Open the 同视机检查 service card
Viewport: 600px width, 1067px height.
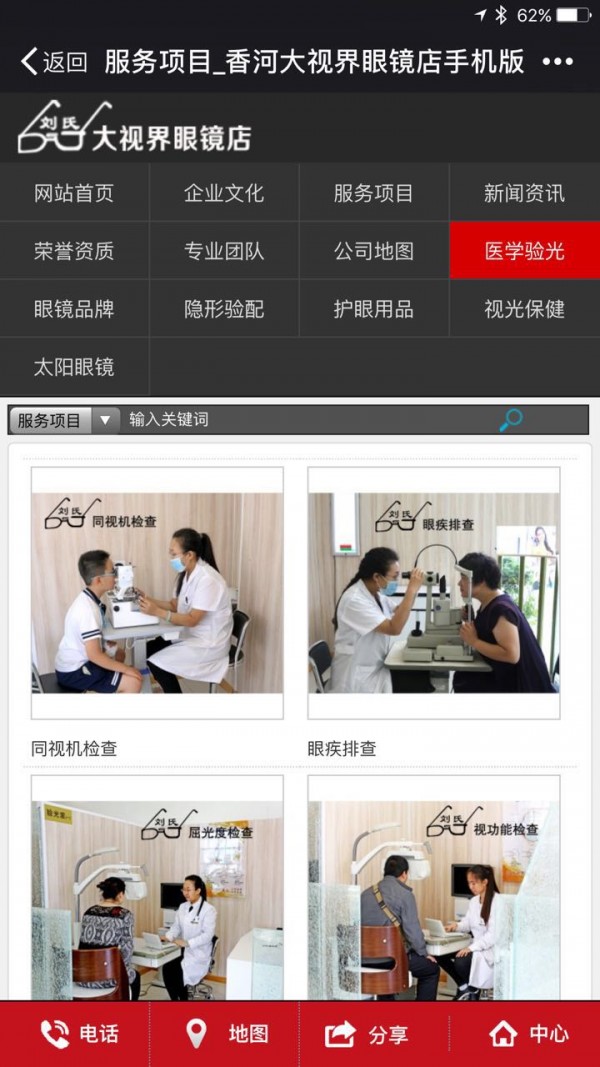(x=157, y=592)
